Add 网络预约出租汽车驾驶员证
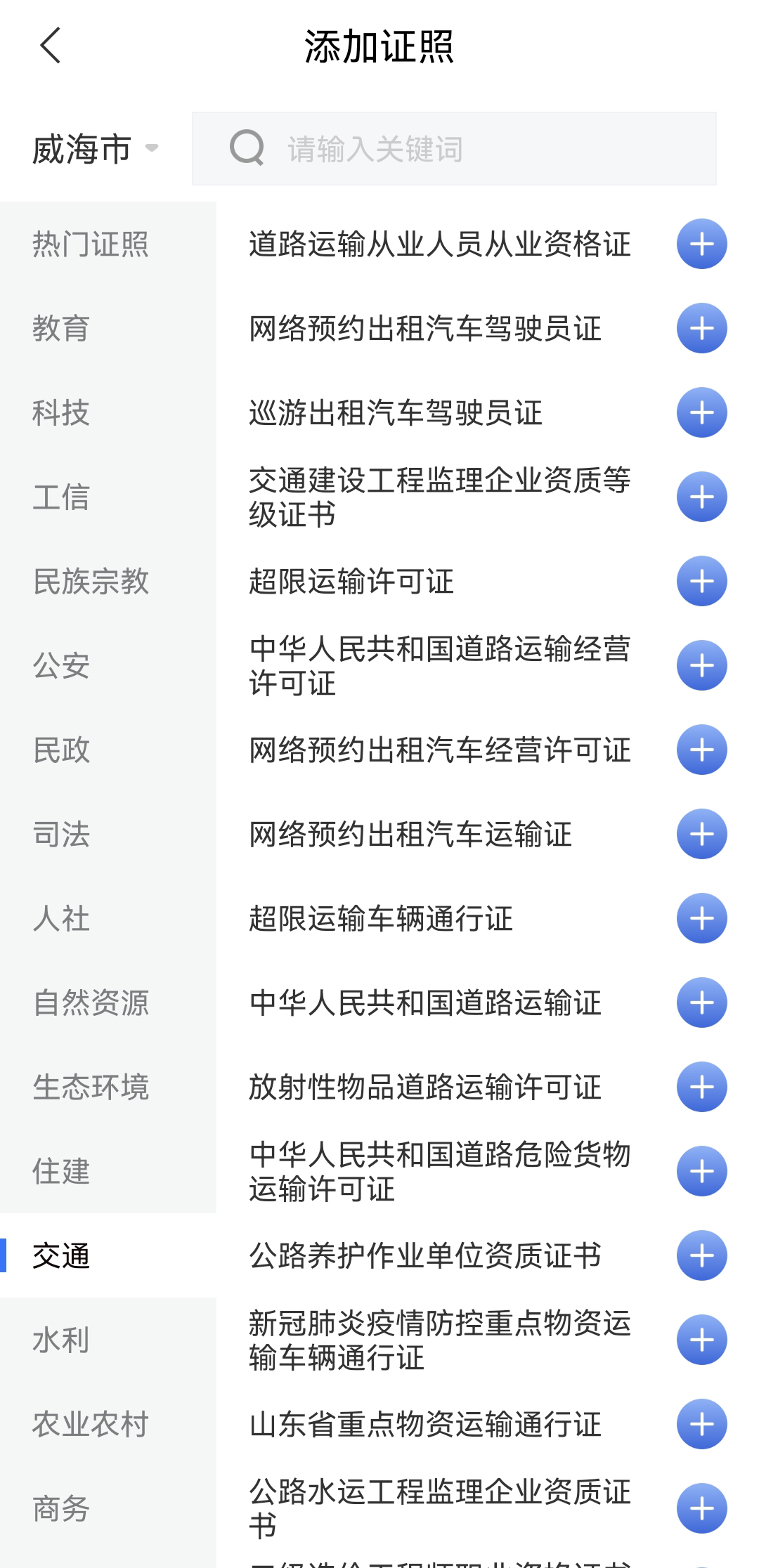Viewport: 759px width, 1568px height. 701,328
